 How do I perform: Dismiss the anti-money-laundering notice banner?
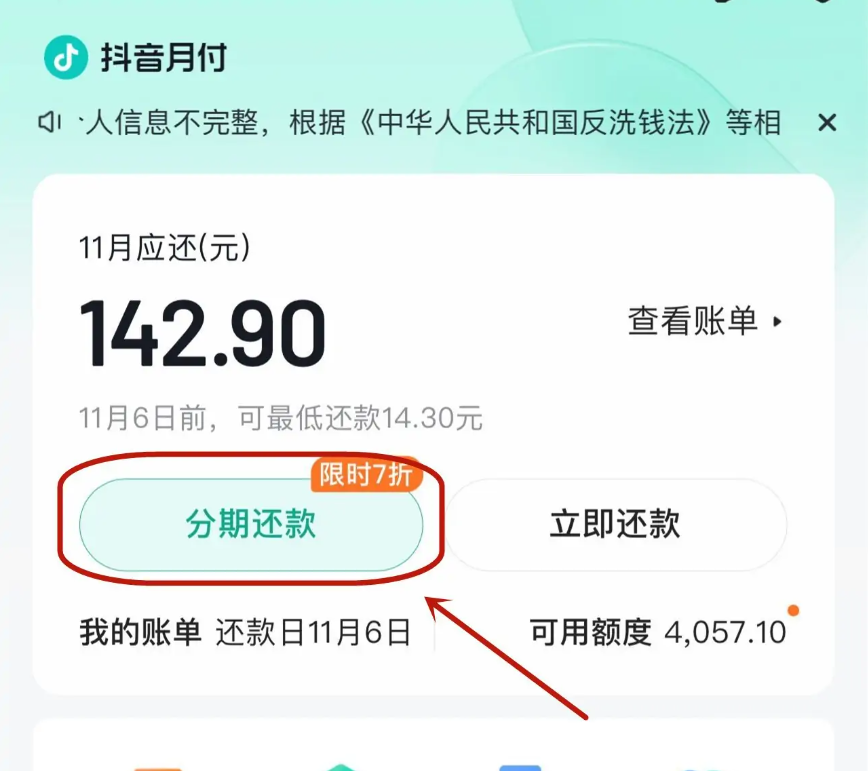pyautogui.click(x=826, y=123)
